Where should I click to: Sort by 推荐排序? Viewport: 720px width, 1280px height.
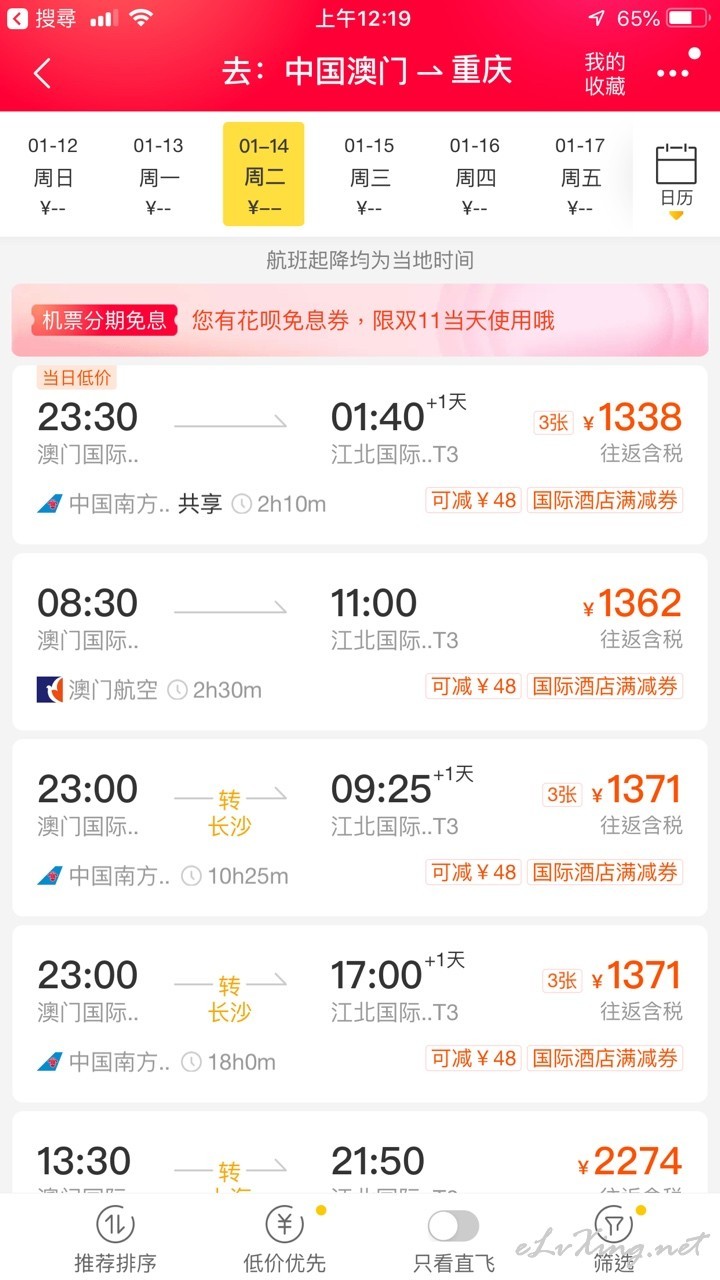tap(115, 1238)
